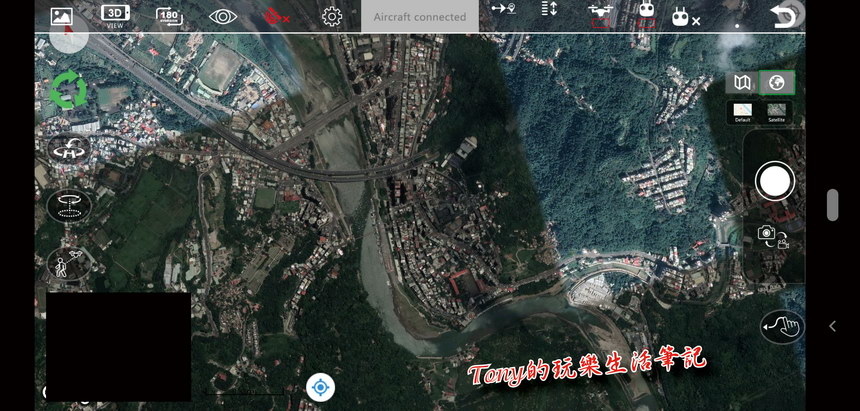Select the point of interest circle mode
Screen dimensions: 860x411
click(x=69, y=205)
